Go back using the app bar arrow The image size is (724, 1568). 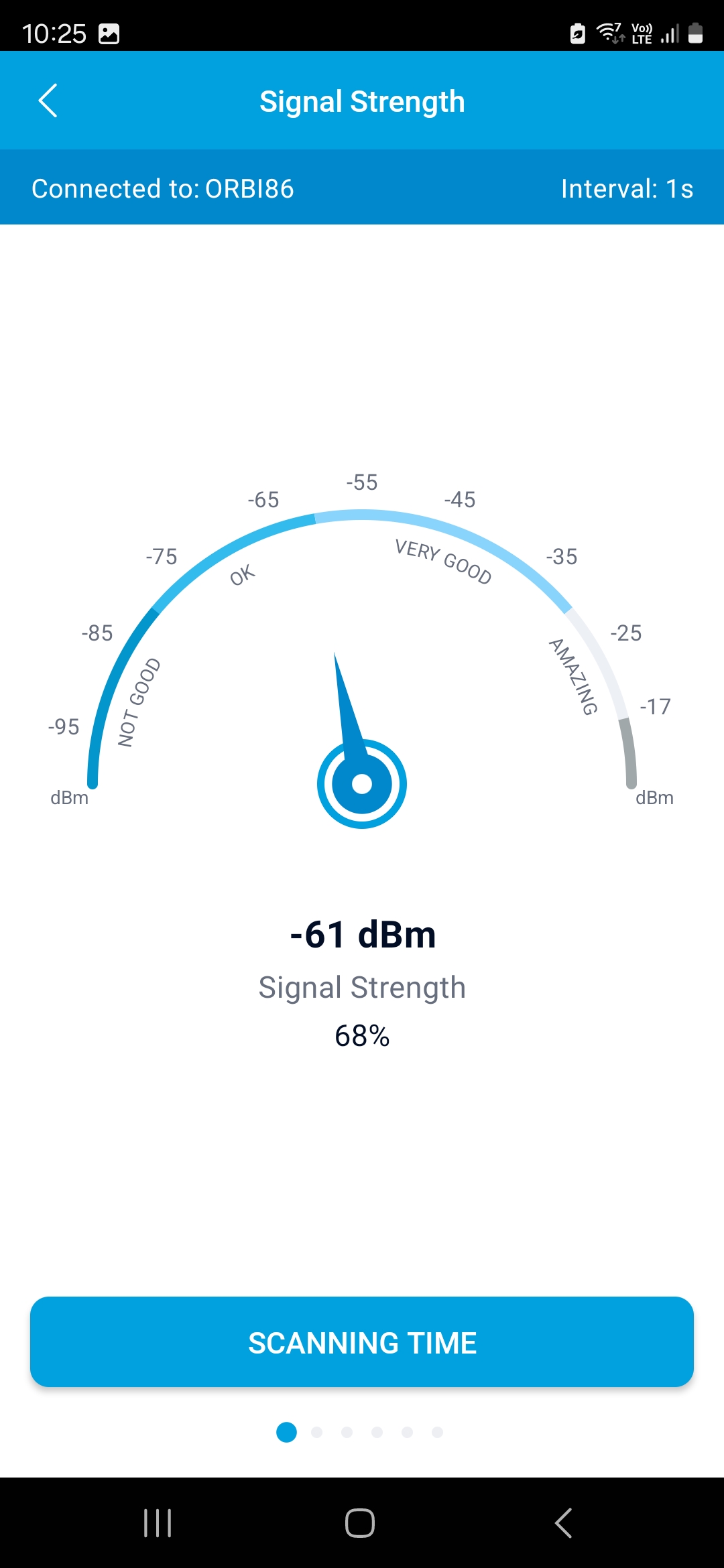[48, 101]
